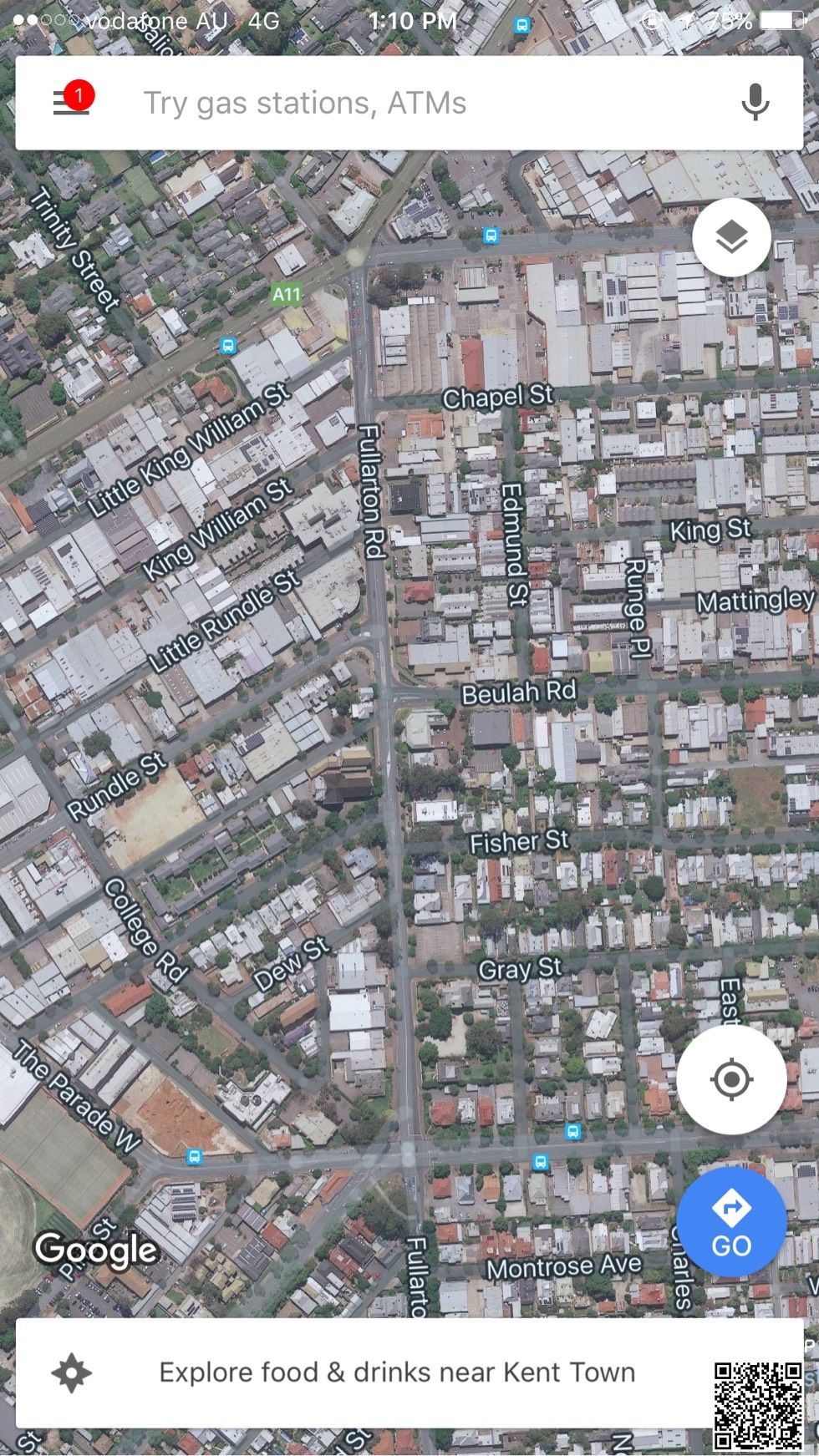Center map on my current location
Screen dimensions: 819x1456
click(731, 1079)
